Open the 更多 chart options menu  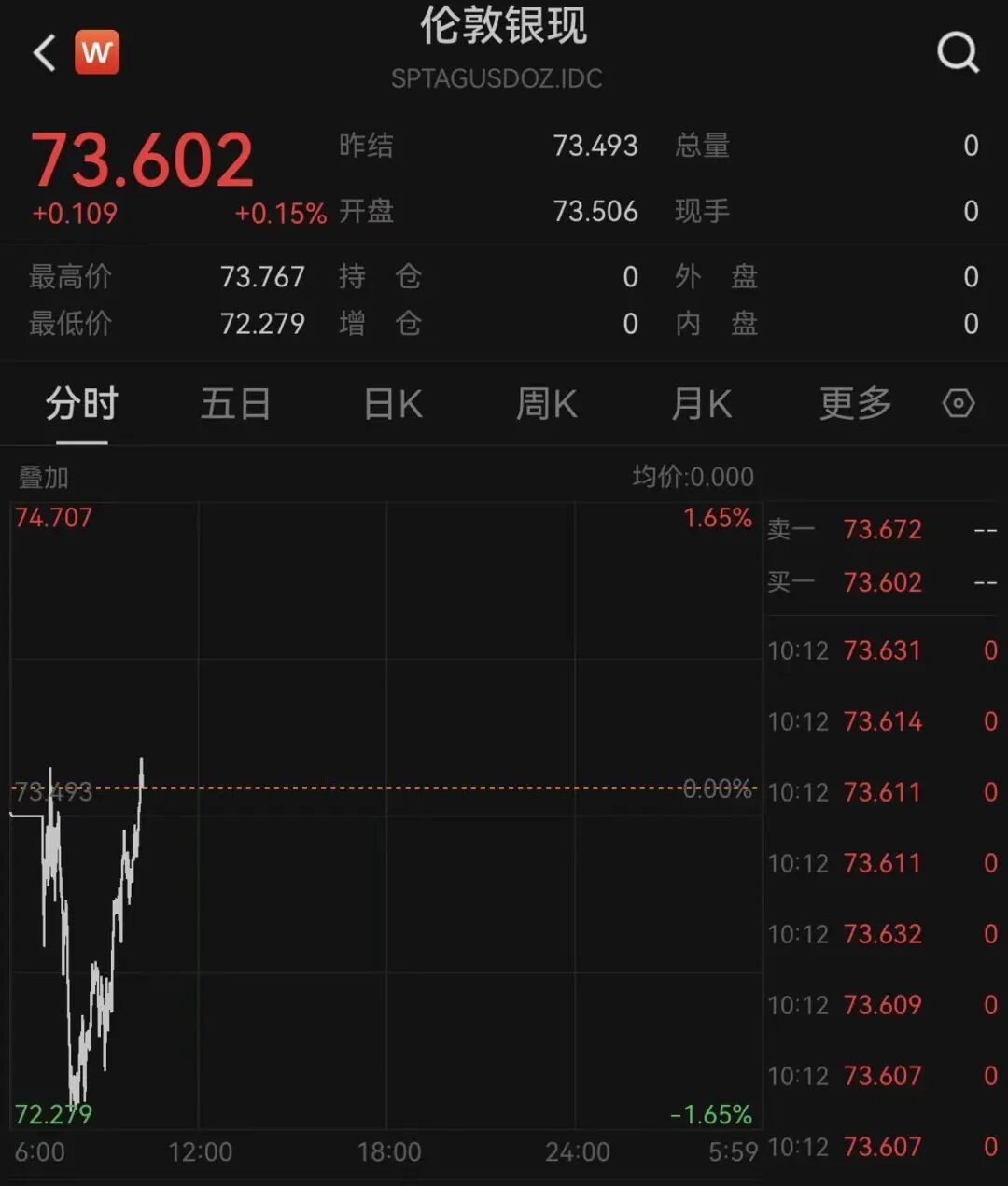click(x=854, y=404)
